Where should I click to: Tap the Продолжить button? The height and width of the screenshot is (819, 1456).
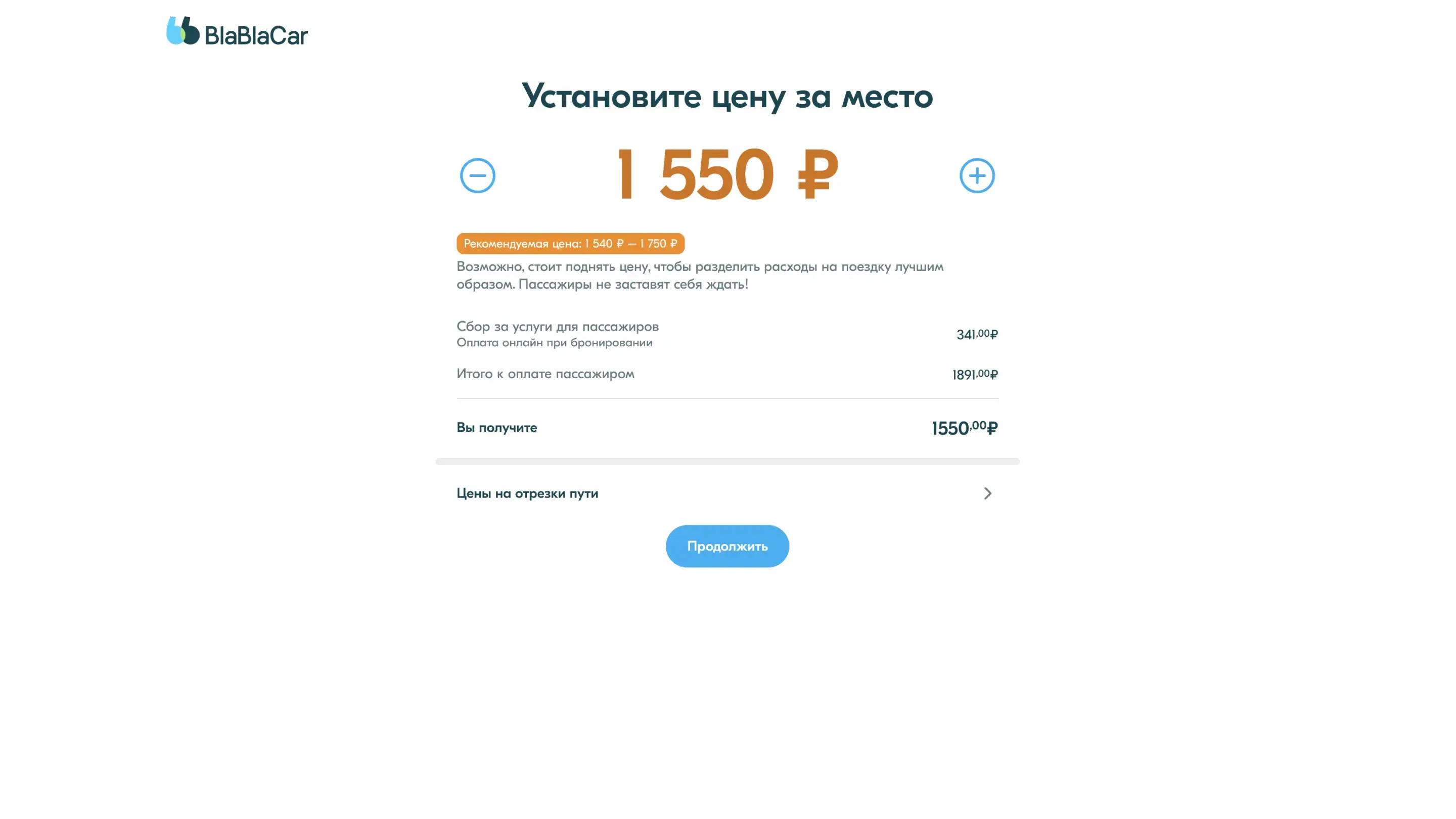pyautogui.click(x=727, y=546)
